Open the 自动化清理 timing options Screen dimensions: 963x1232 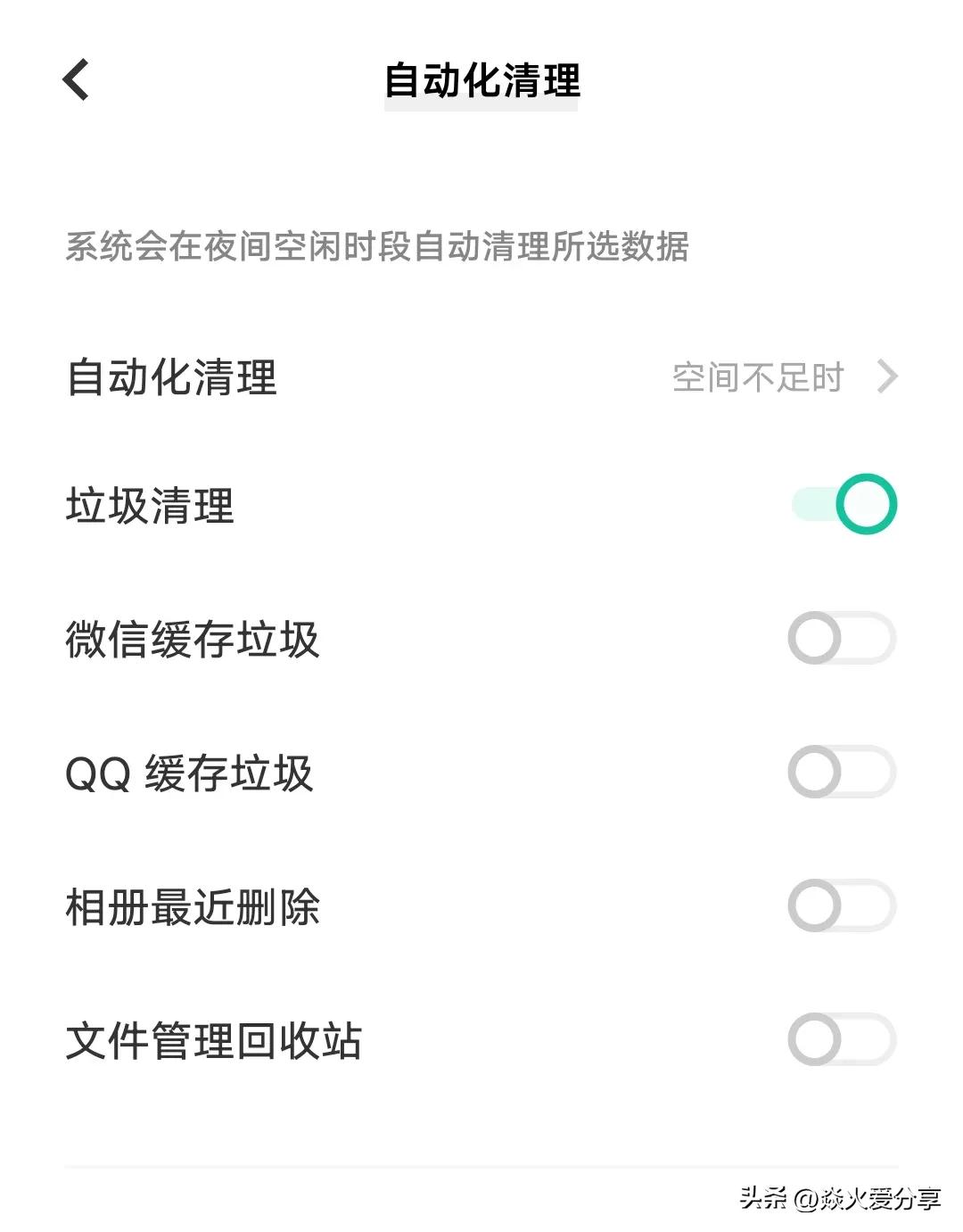tap(481, 378)
